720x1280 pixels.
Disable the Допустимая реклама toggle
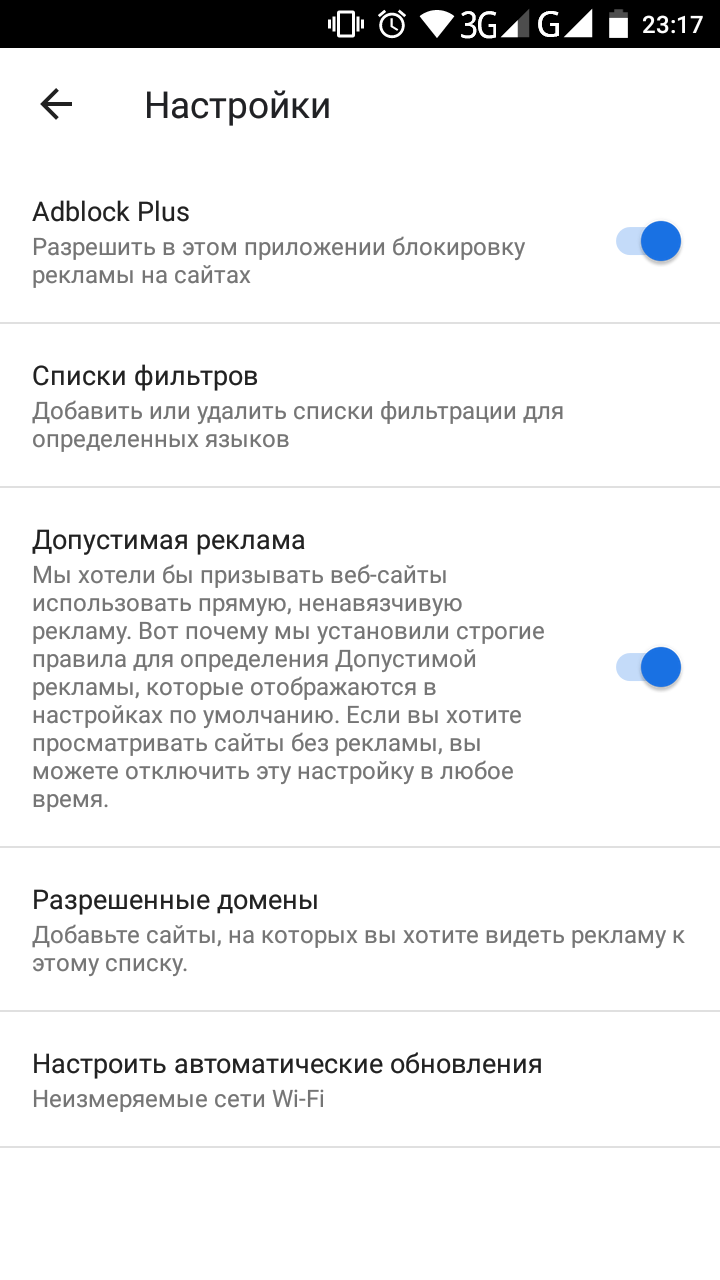coord(648,667)
